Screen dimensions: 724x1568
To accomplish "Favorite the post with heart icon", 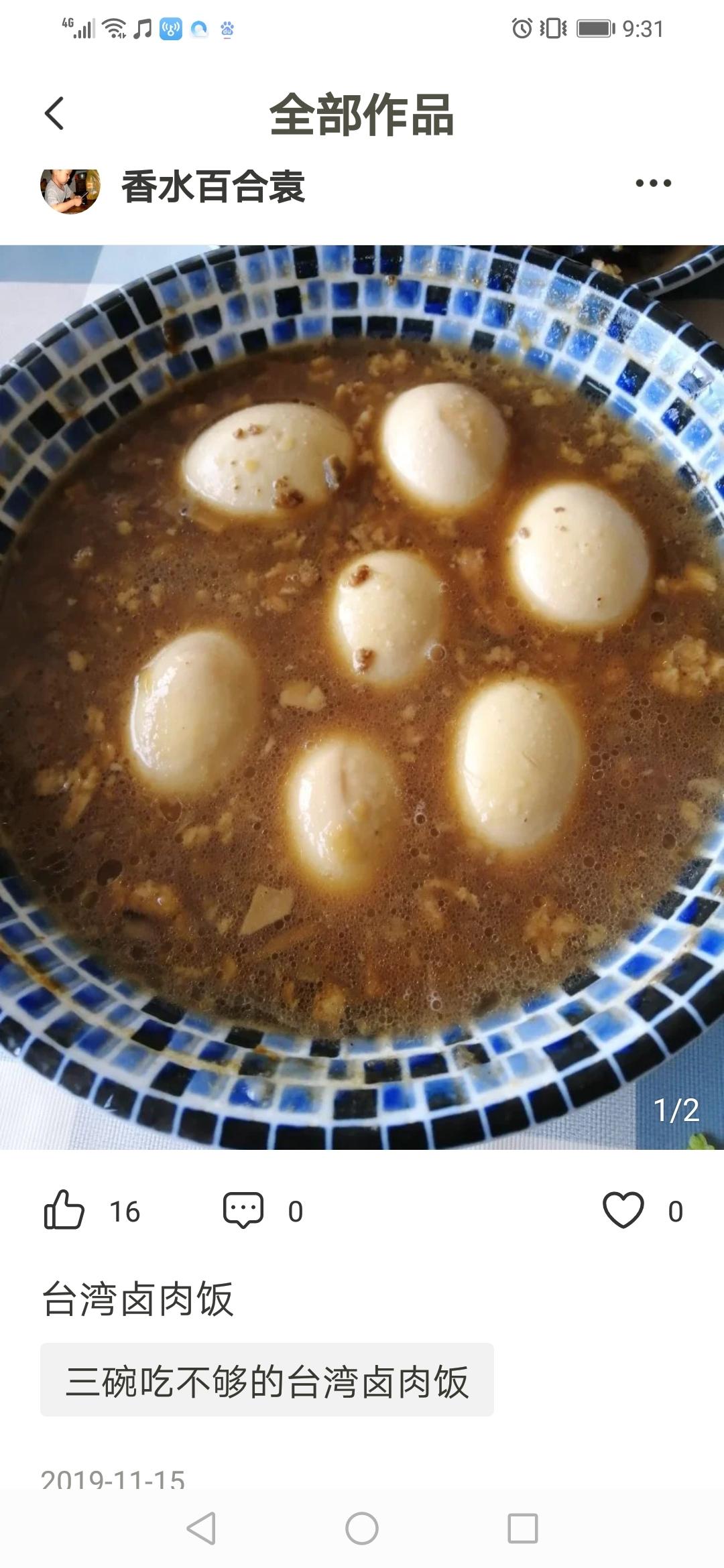I will tap(623, 1211).
